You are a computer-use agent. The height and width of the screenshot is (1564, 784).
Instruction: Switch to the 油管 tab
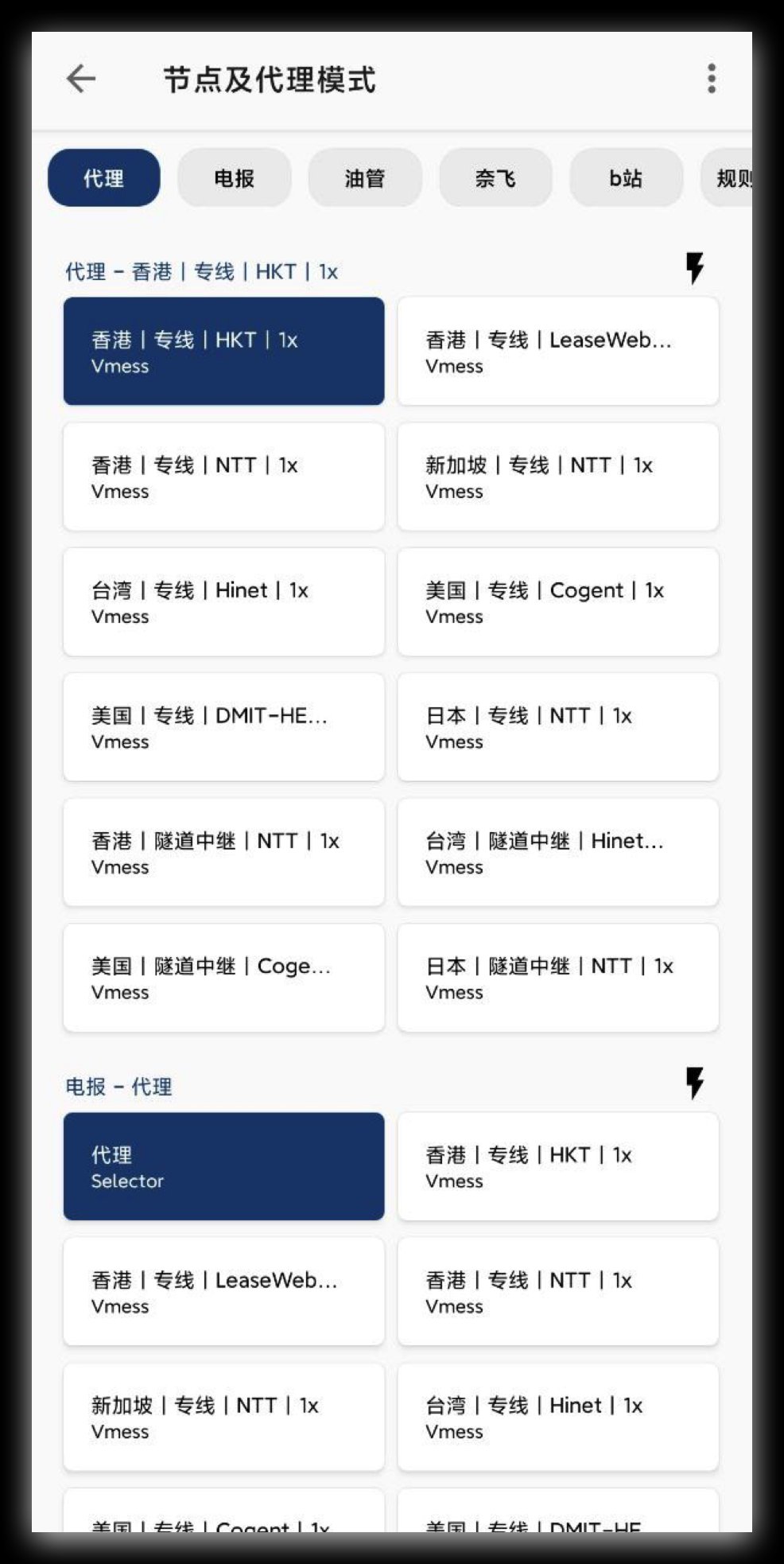pos(365,178)
